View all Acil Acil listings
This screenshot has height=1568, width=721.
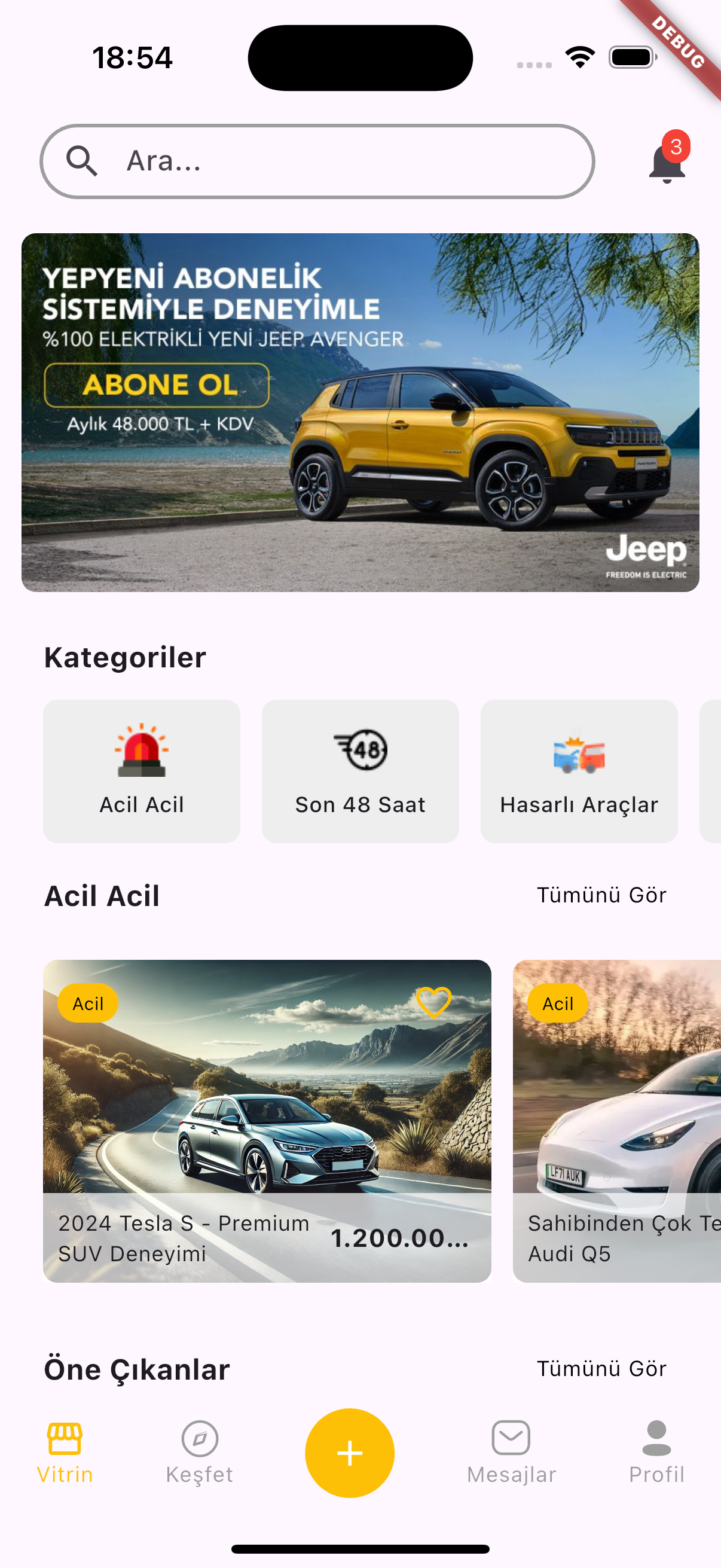point(601,895)
